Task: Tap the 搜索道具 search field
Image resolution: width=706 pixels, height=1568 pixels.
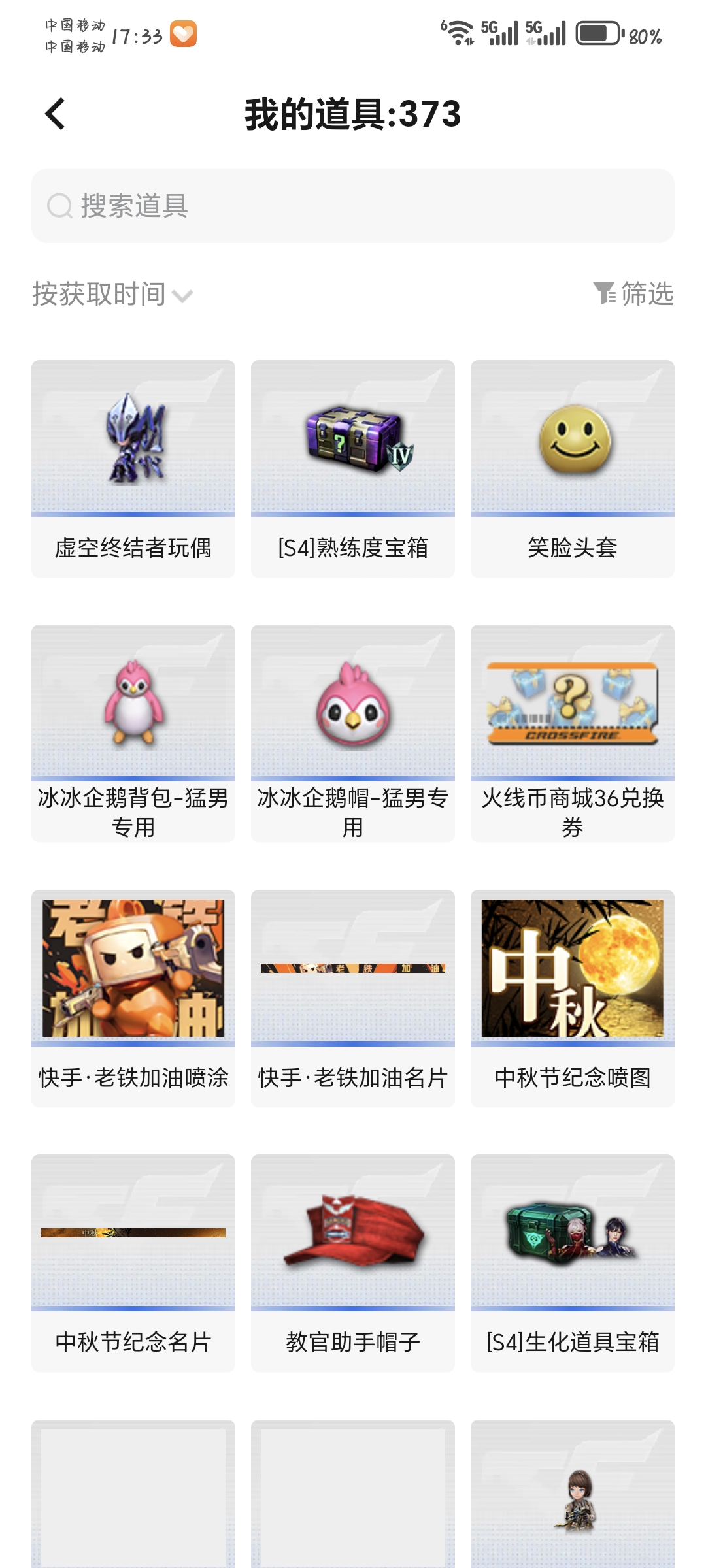Action: point(353,206)
